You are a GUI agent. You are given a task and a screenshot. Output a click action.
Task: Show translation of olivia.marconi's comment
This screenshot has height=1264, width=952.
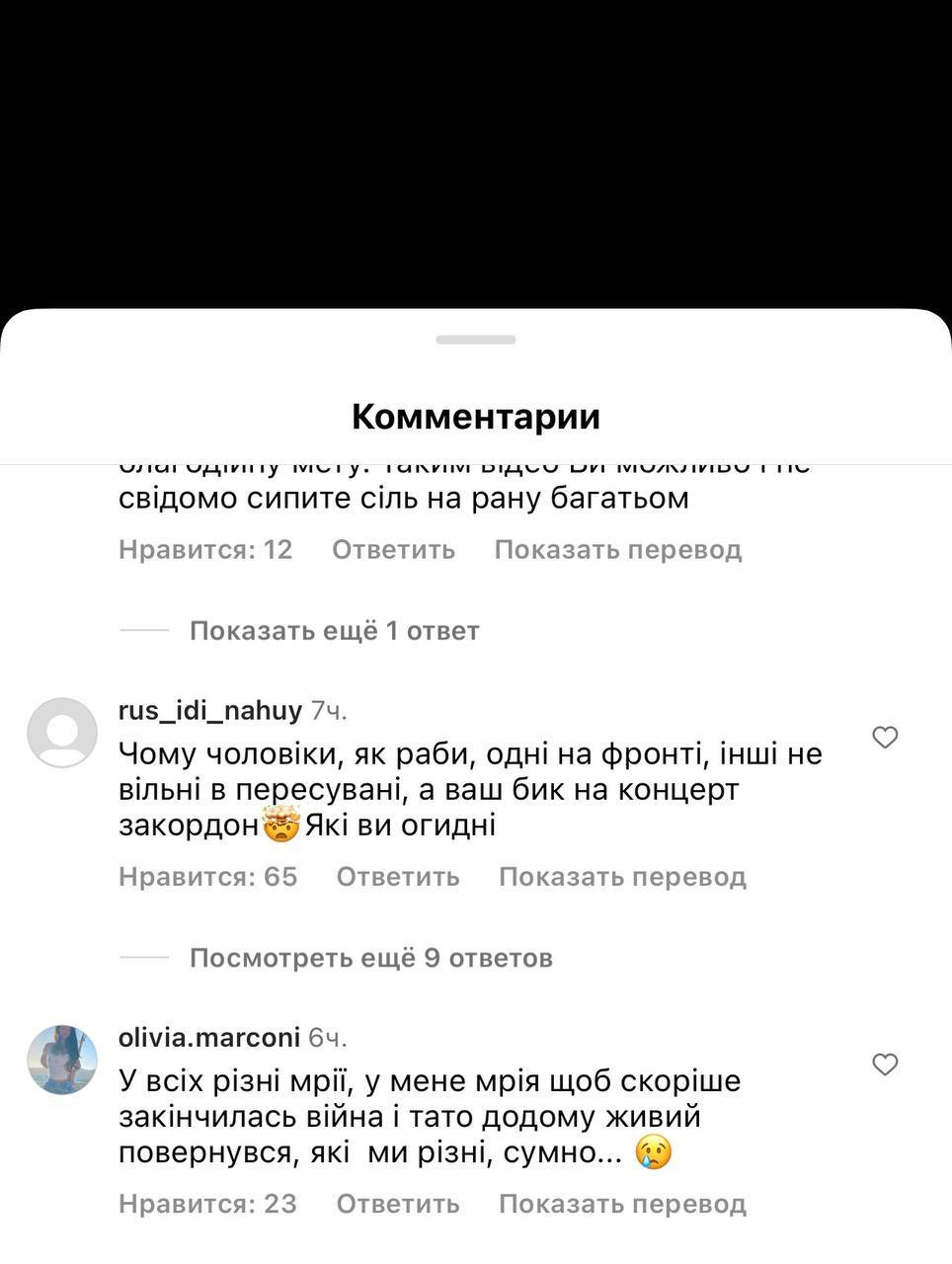click(622, 1203)
